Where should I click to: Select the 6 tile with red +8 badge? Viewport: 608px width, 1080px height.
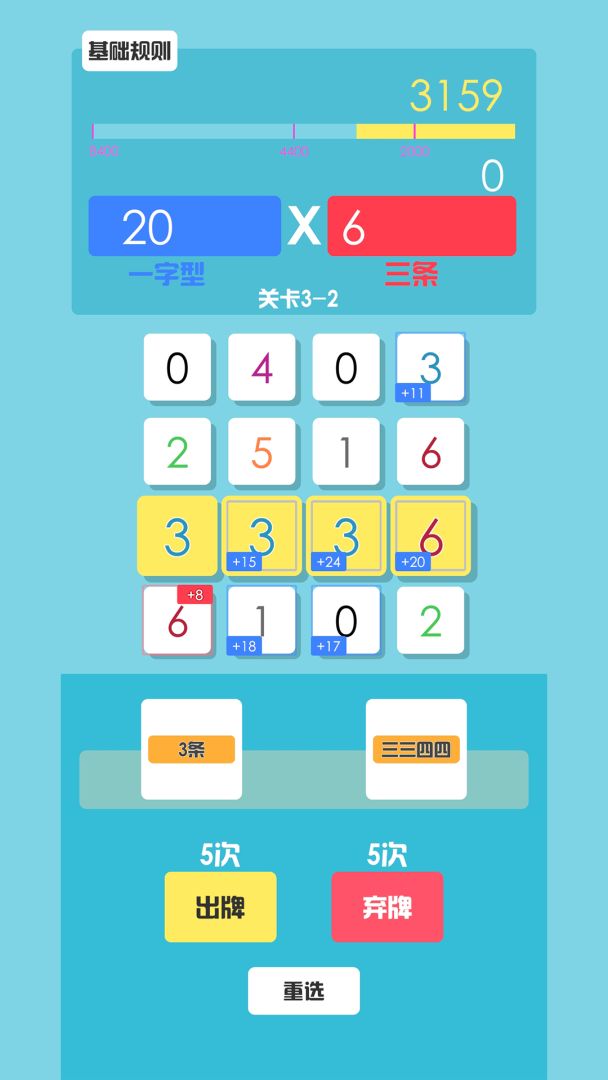click(177, 620)
